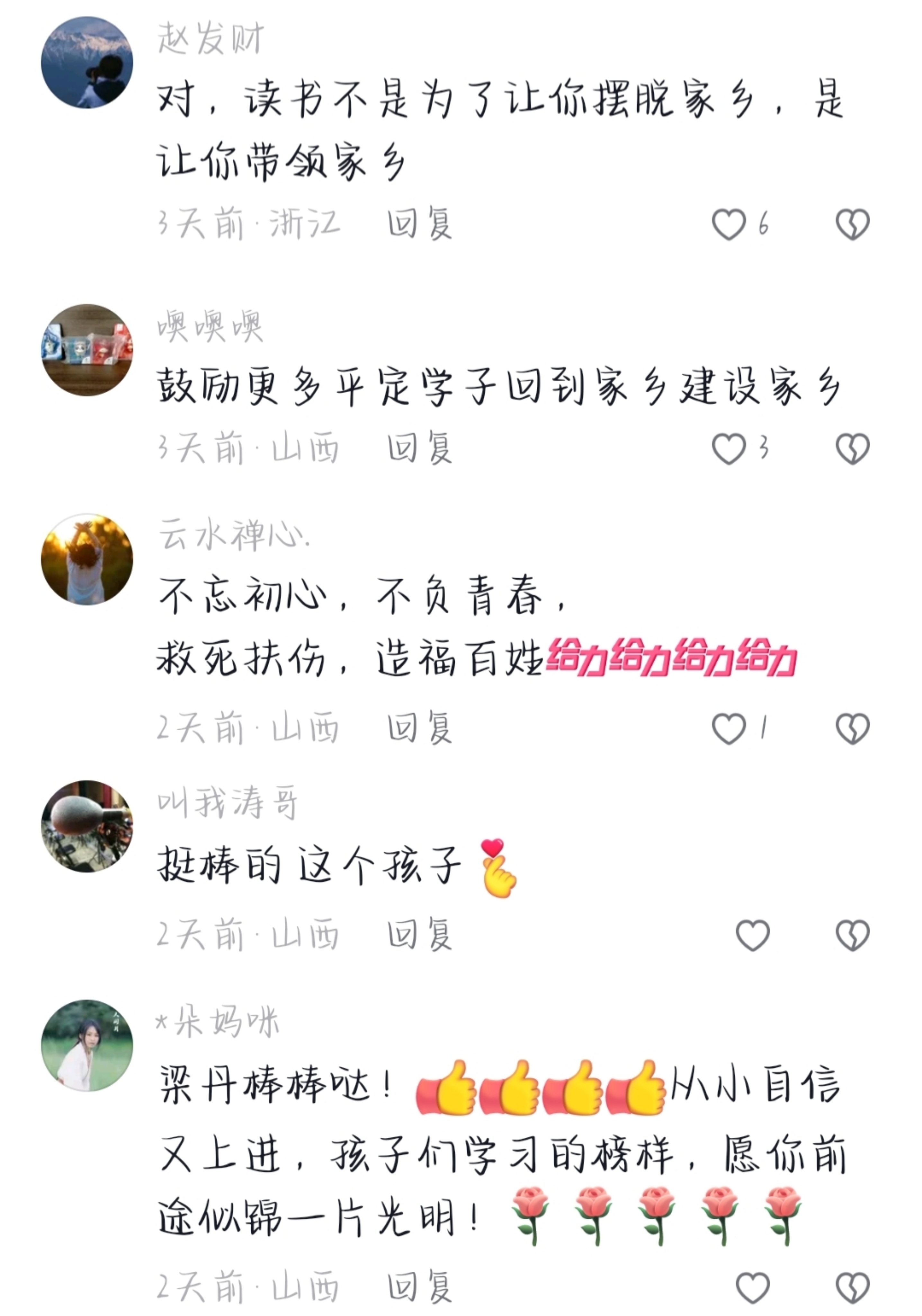Open 云水禅心's profile avatar
922x1316 pixels.
click(87, 559)
